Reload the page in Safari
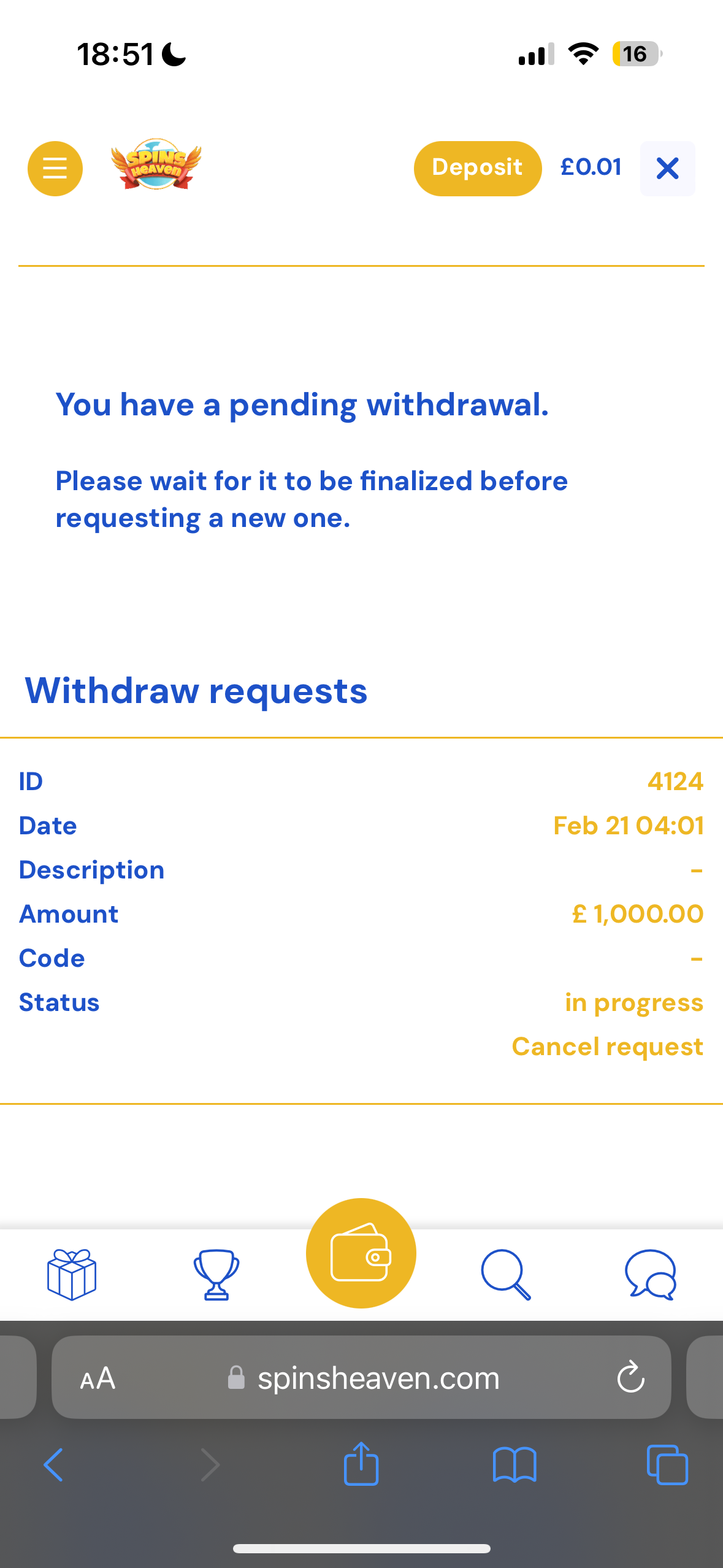This screenshot has height=1568, width=723. pyautogui.click(x=630, y=1378)
